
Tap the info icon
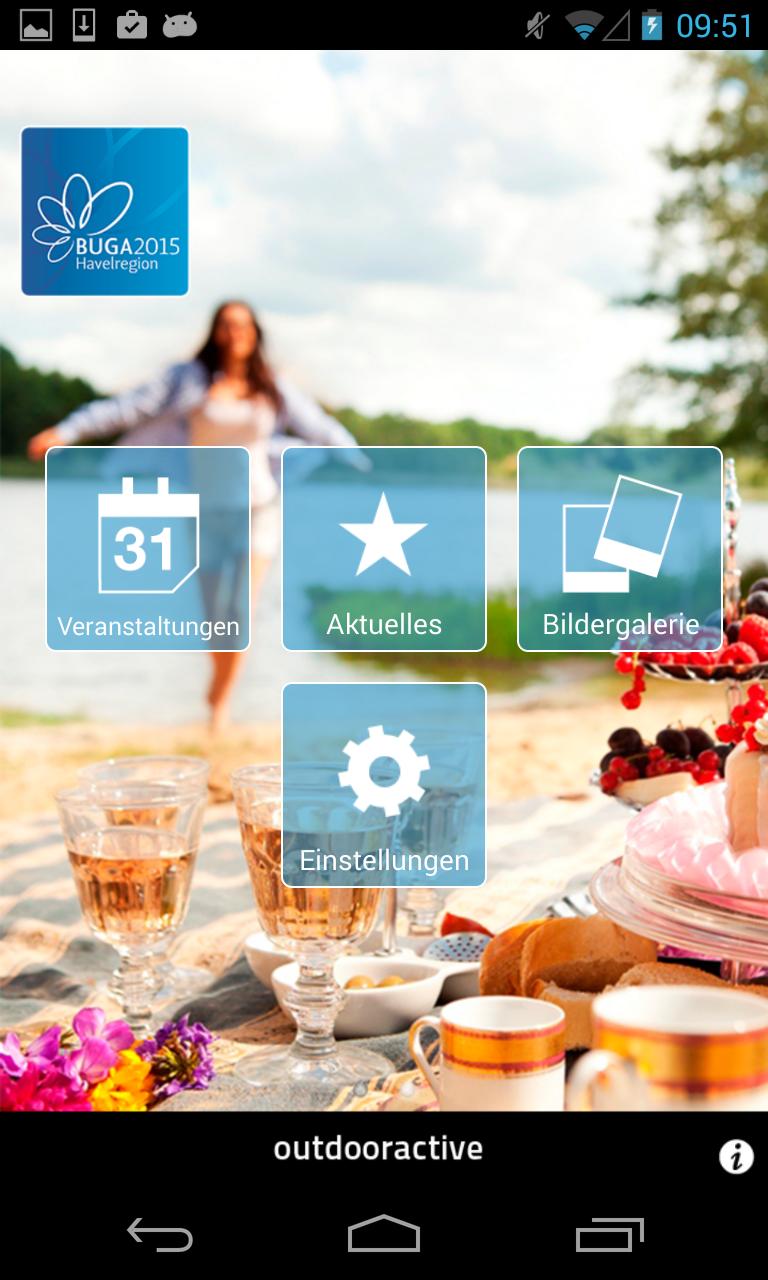(736, 1157)
